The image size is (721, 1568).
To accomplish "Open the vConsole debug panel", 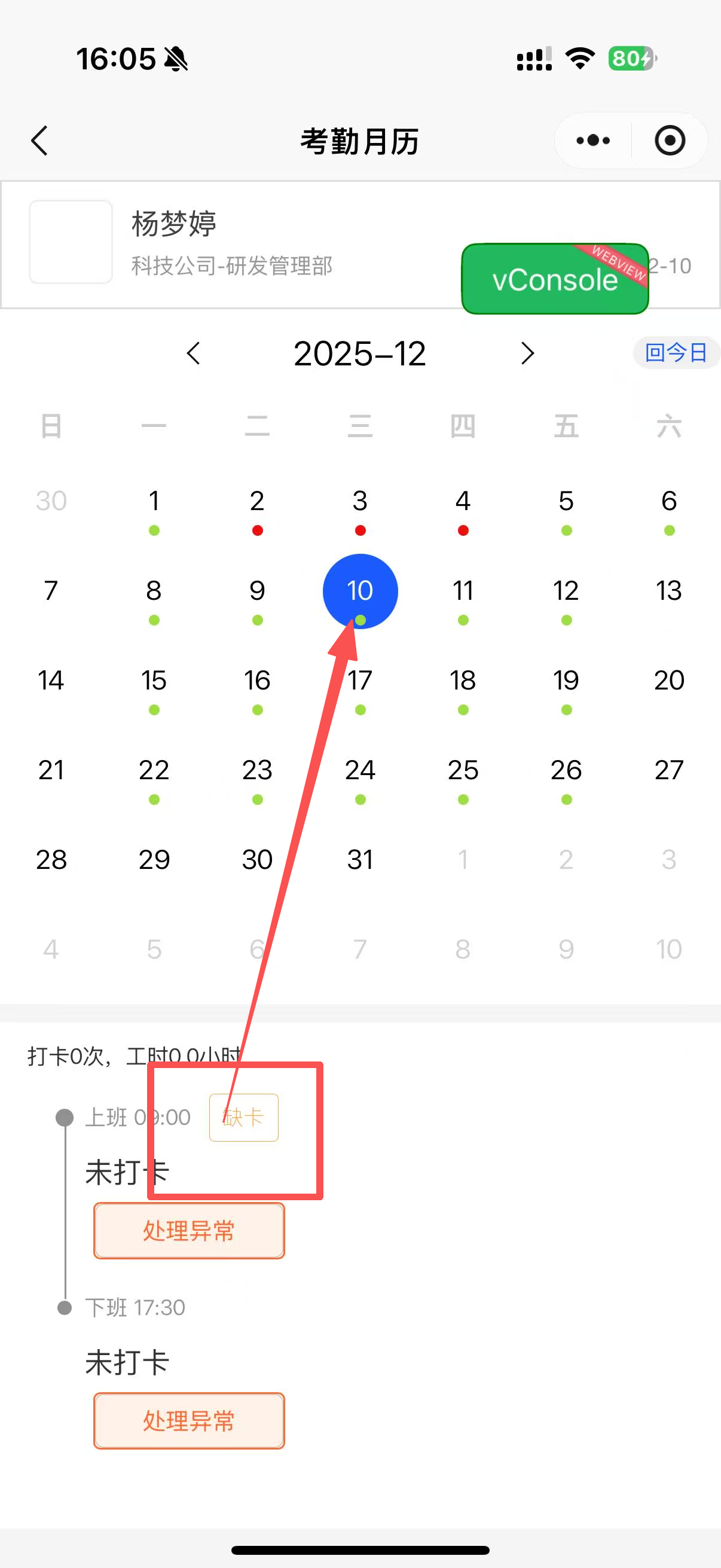I will [554, 279].
